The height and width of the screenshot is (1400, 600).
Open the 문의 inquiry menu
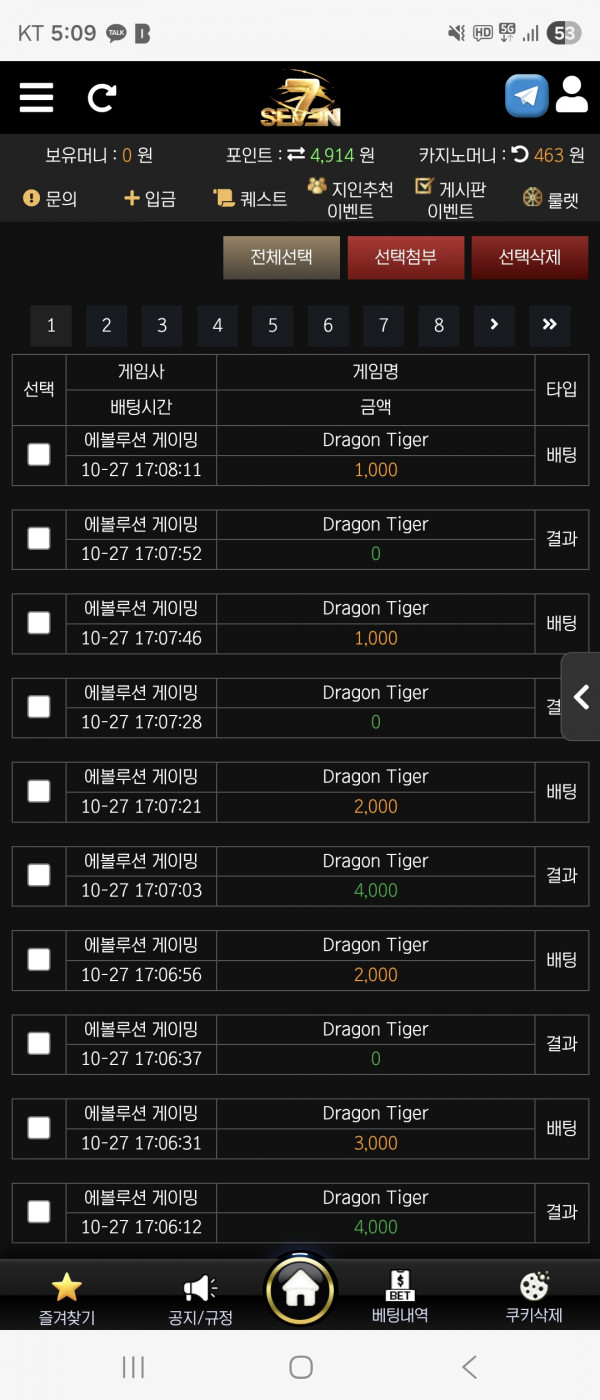point(50,198)
